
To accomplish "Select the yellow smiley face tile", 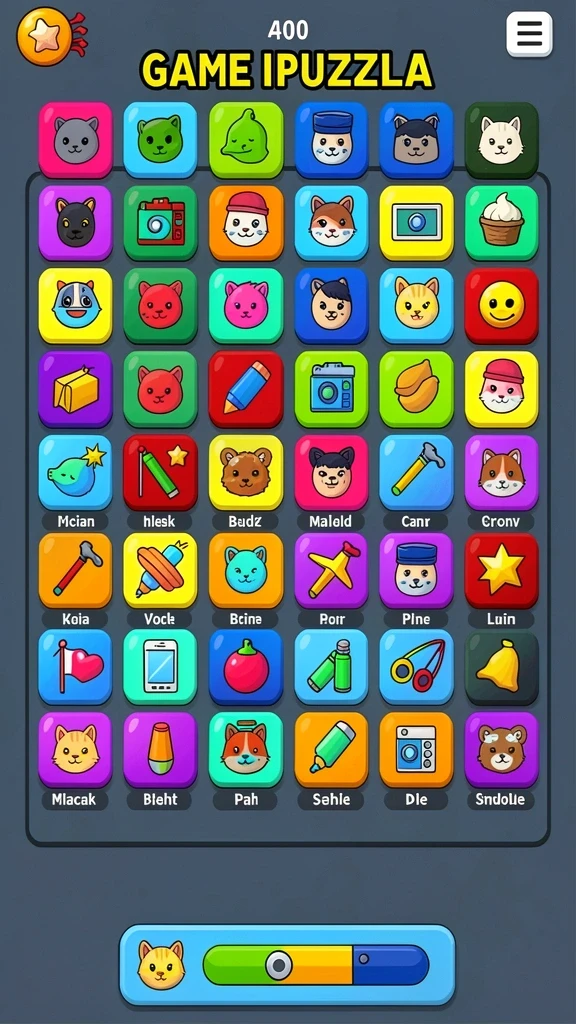I will [x=502, y=306].
